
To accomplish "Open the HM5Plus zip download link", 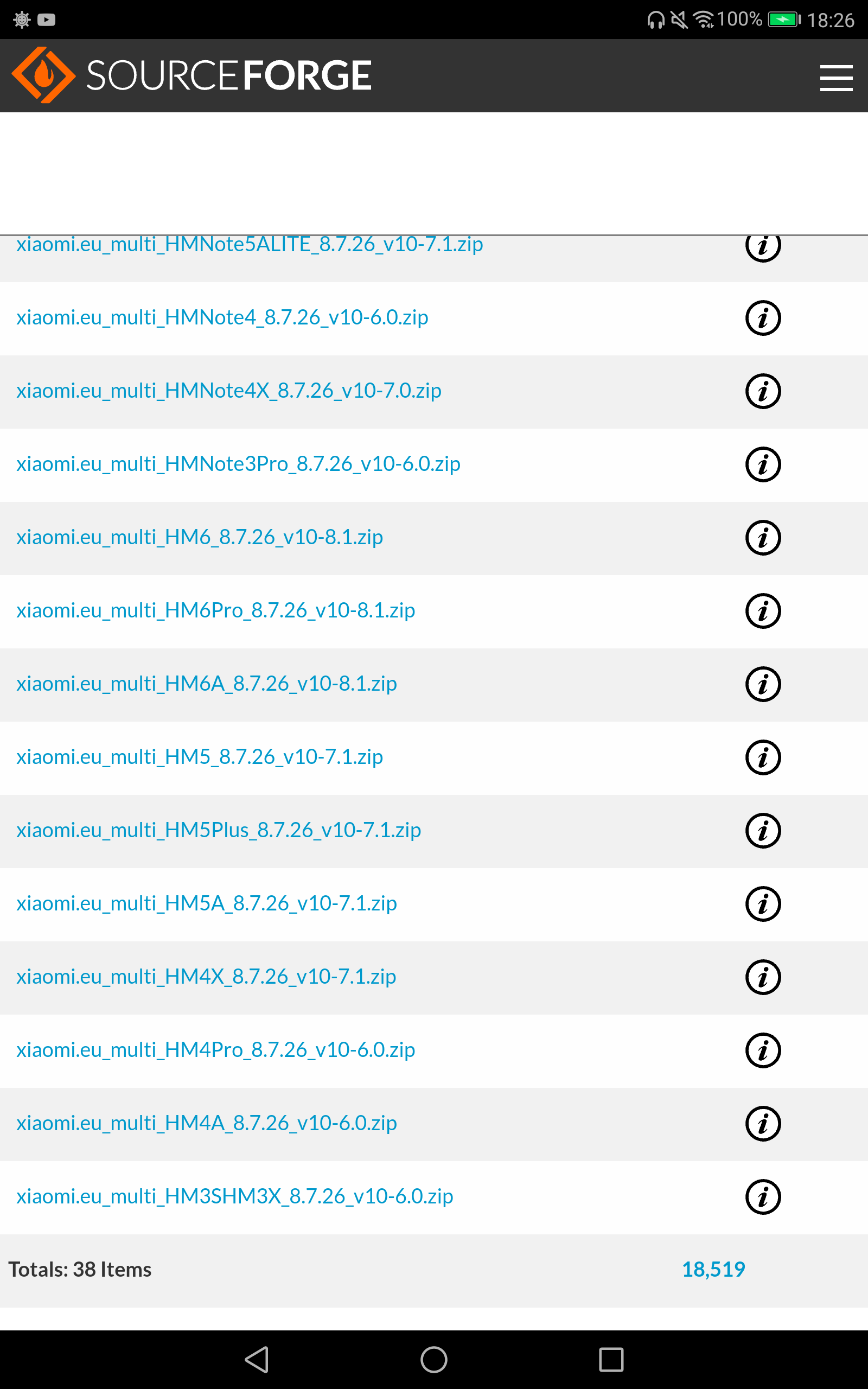I will (218, 831).
